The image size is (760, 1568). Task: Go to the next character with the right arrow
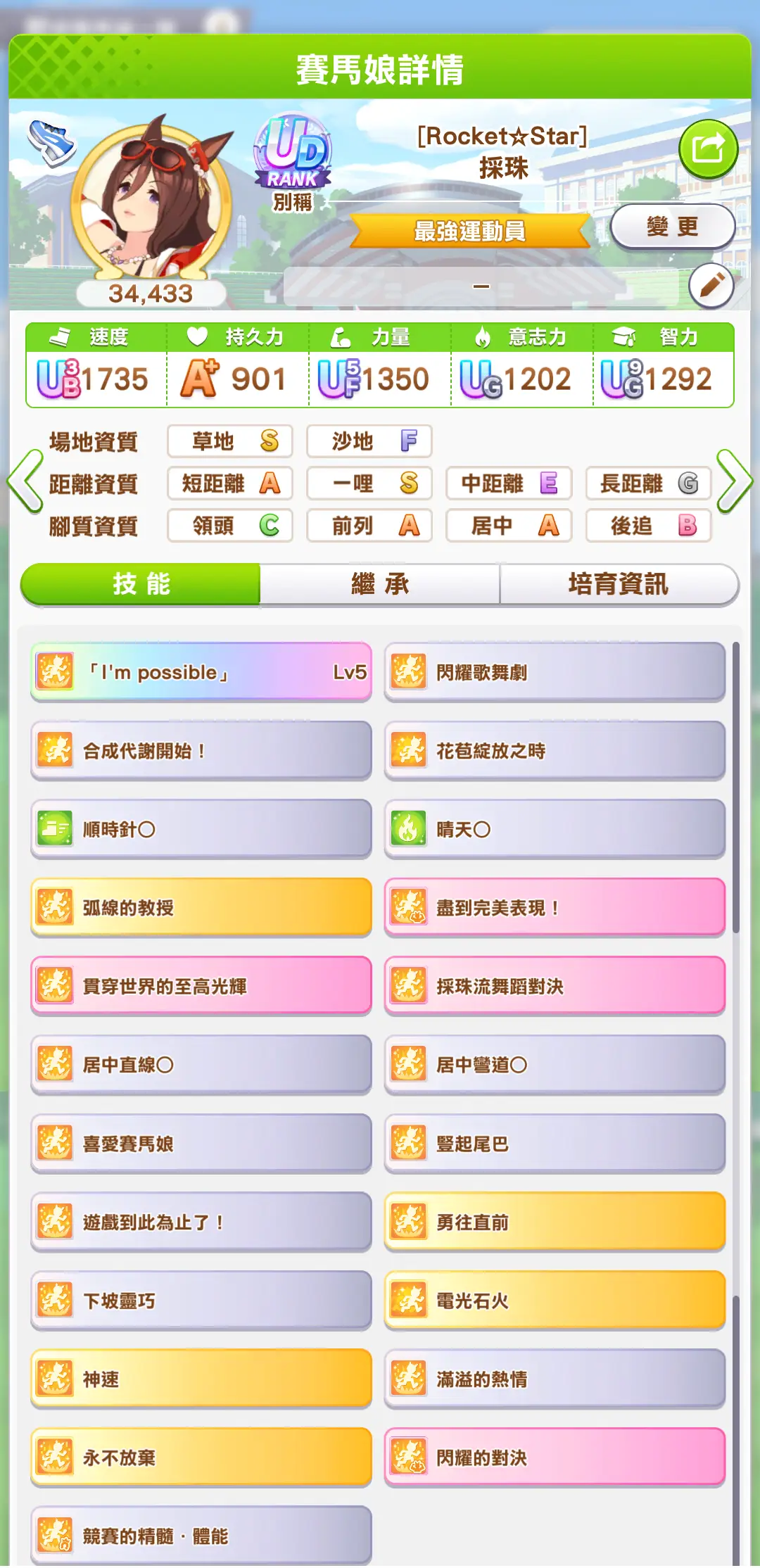[735, 482]
